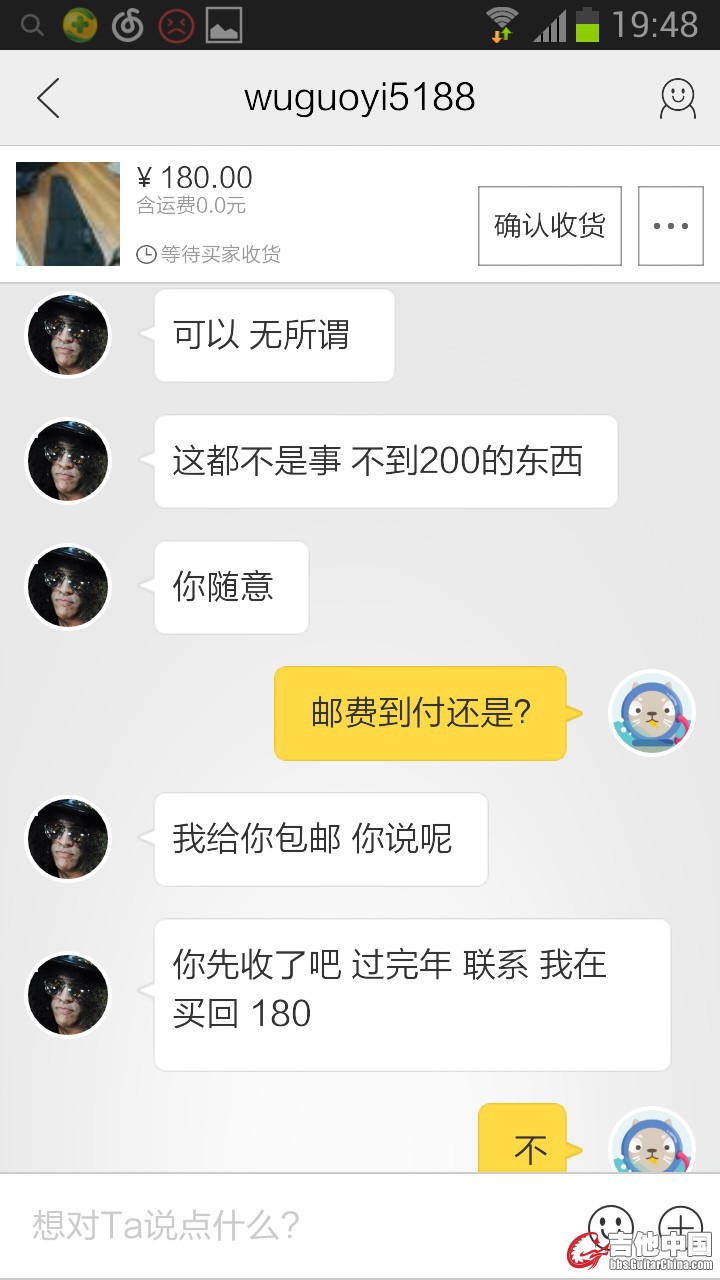The height and width of the screenshot is (1280, 720).
Task: Open the plus attachment menu
Action: [681, 1222]
